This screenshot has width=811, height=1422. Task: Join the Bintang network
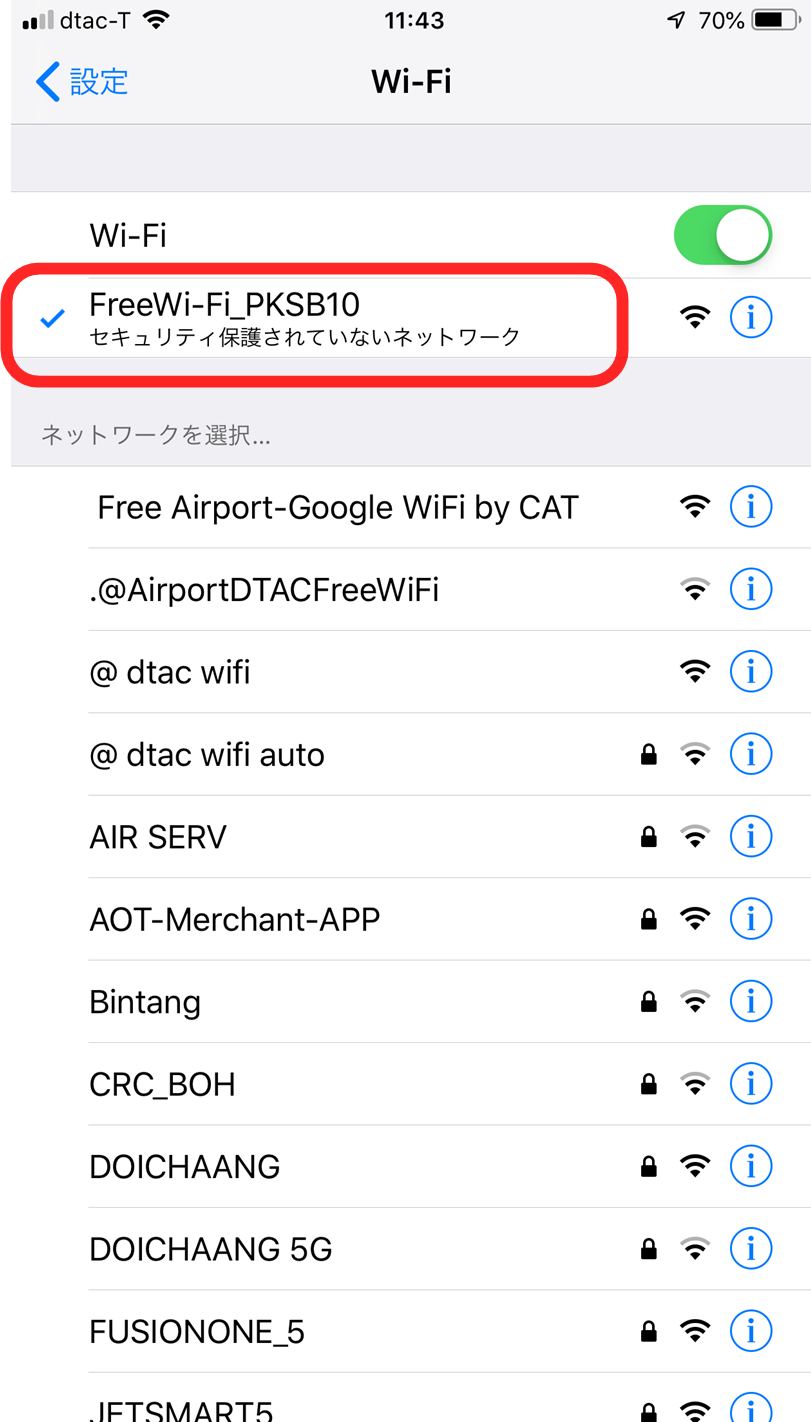click(x=145, y=1002)
